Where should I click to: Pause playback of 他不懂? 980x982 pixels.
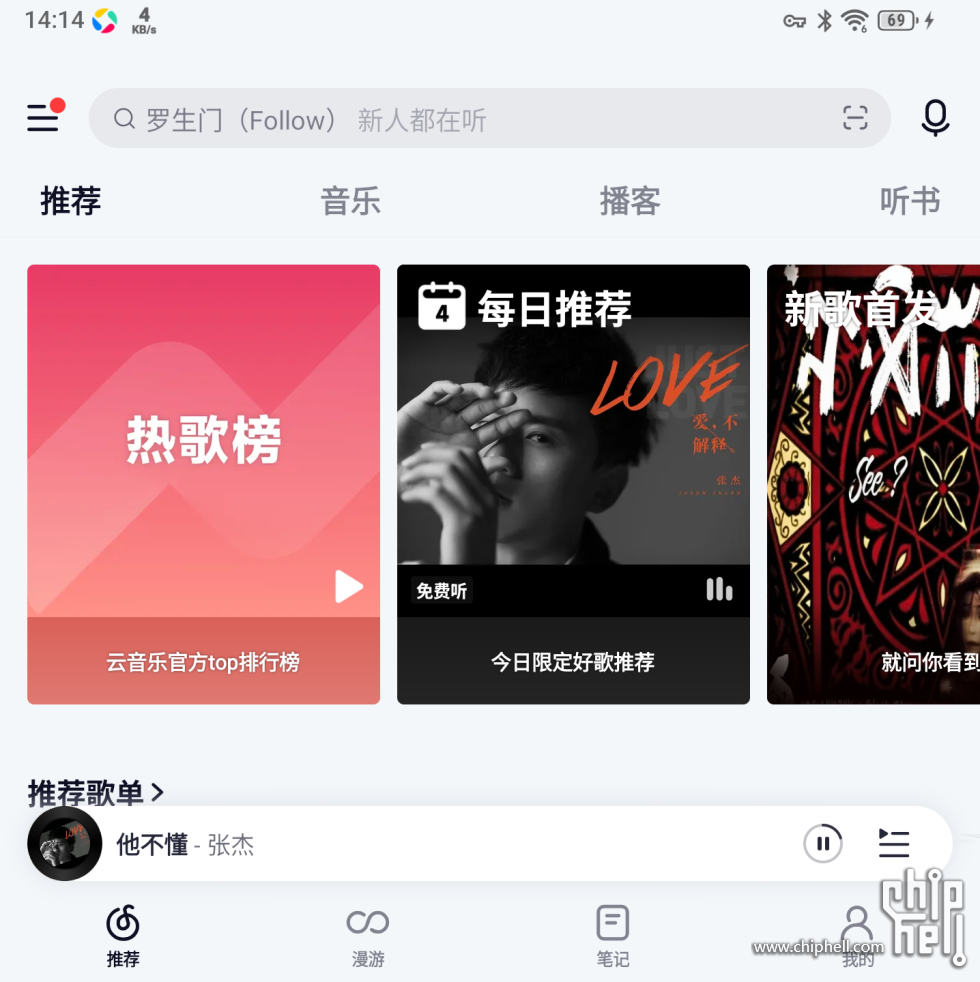(823, 843)
